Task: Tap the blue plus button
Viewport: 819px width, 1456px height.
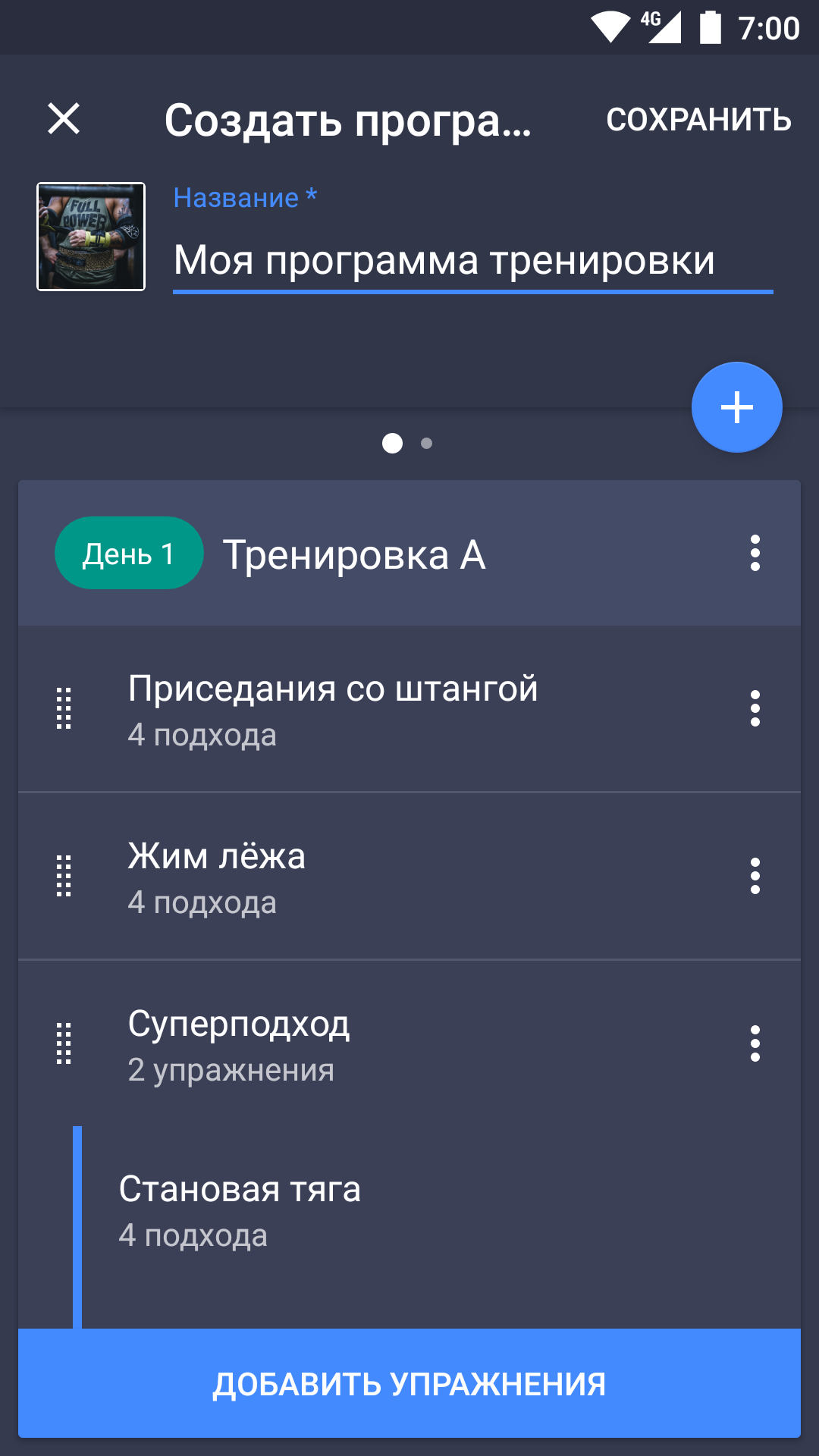Action: tap(737, 407)
